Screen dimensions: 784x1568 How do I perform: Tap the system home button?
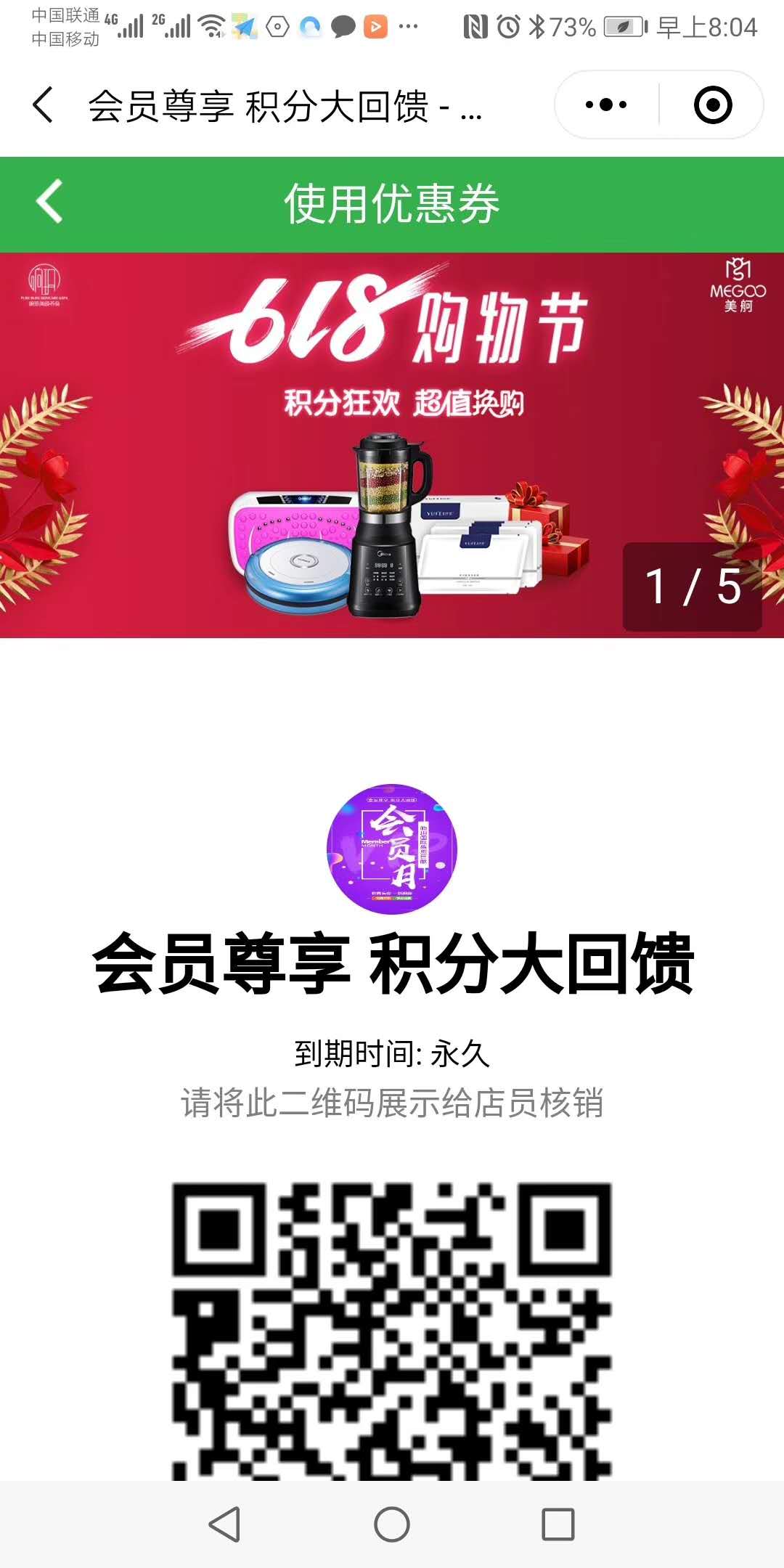pos(392,1524)
